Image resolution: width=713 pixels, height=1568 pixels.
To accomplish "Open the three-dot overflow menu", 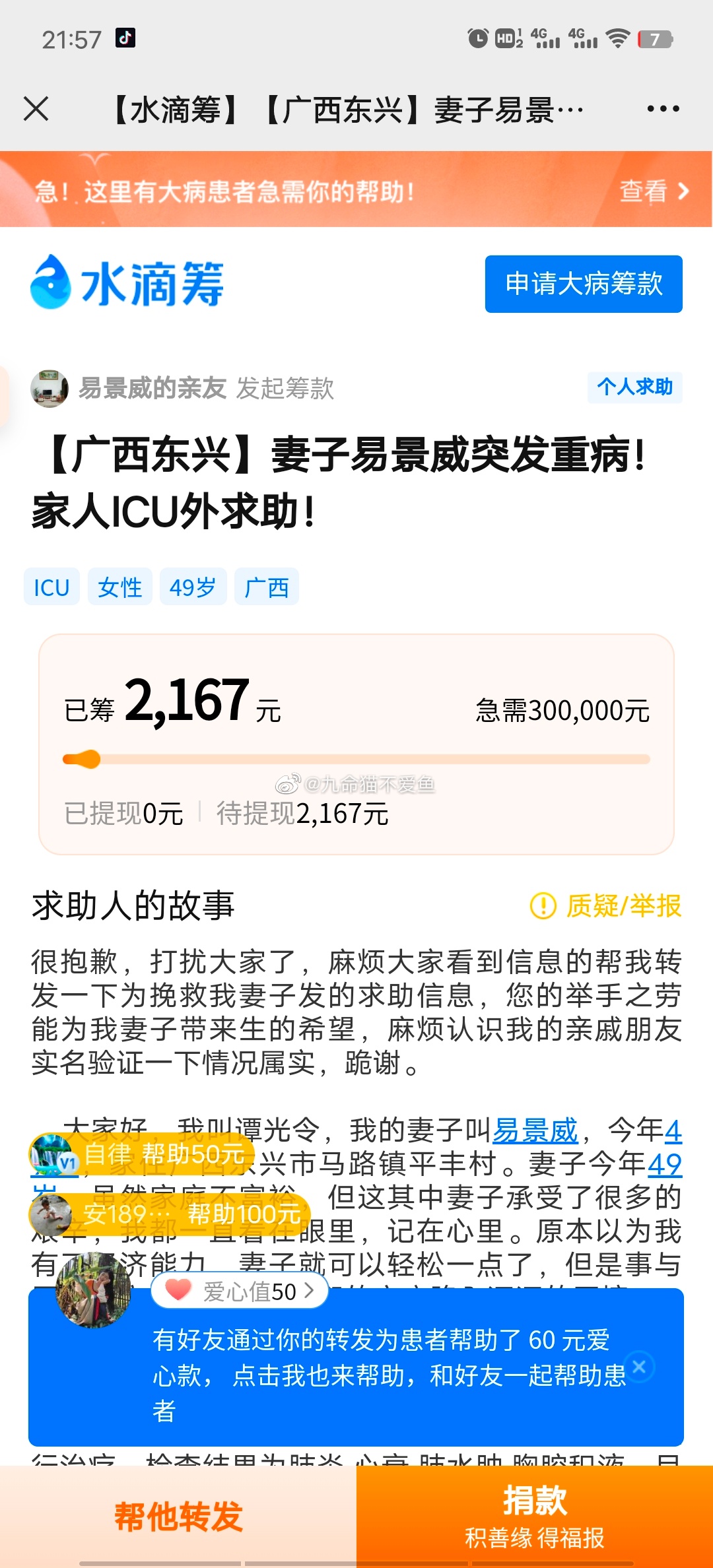I will coord(663,109).
